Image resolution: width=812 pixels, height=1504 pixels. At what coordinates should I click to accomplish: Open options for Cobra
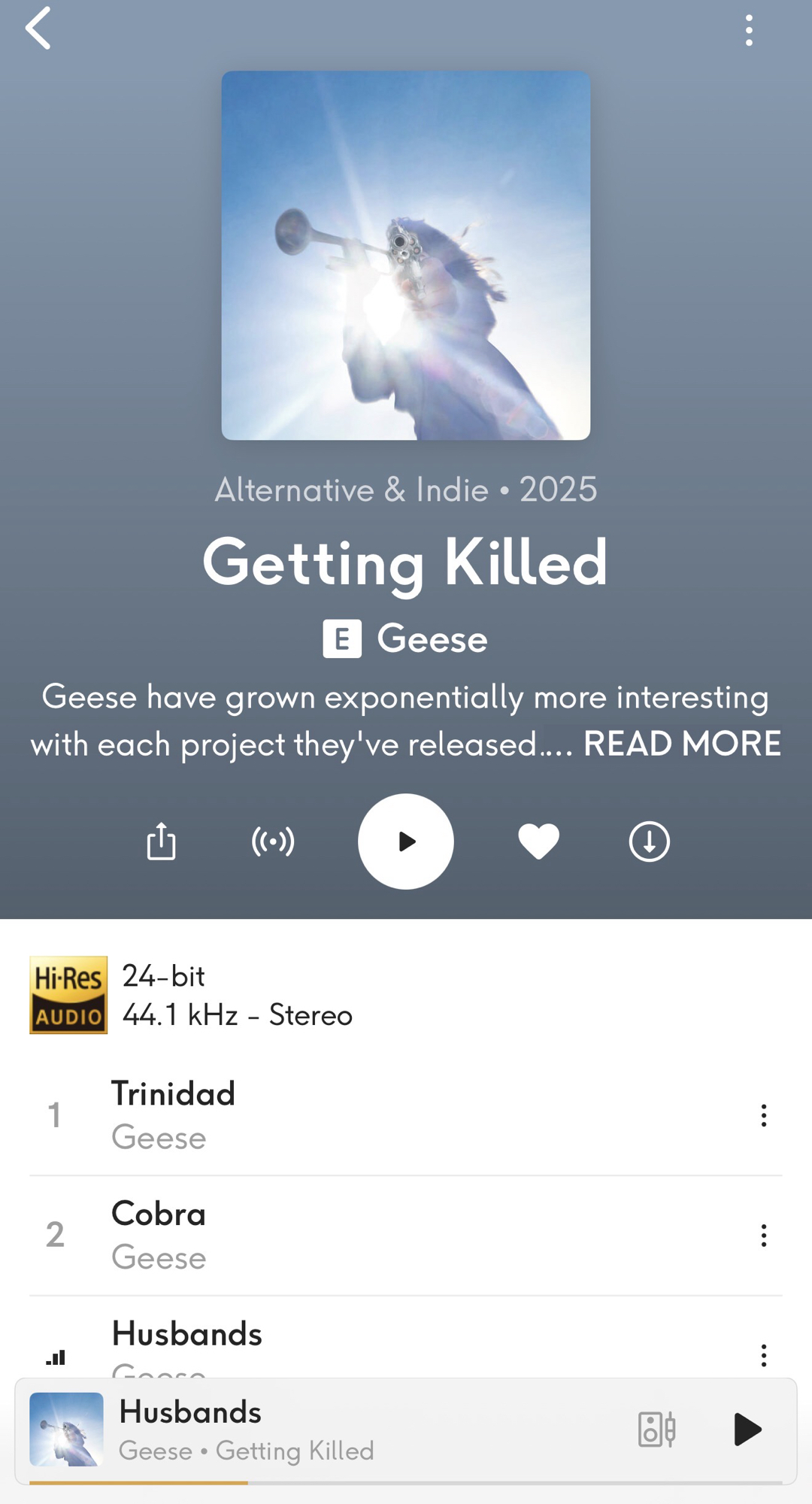(763, 1236)
